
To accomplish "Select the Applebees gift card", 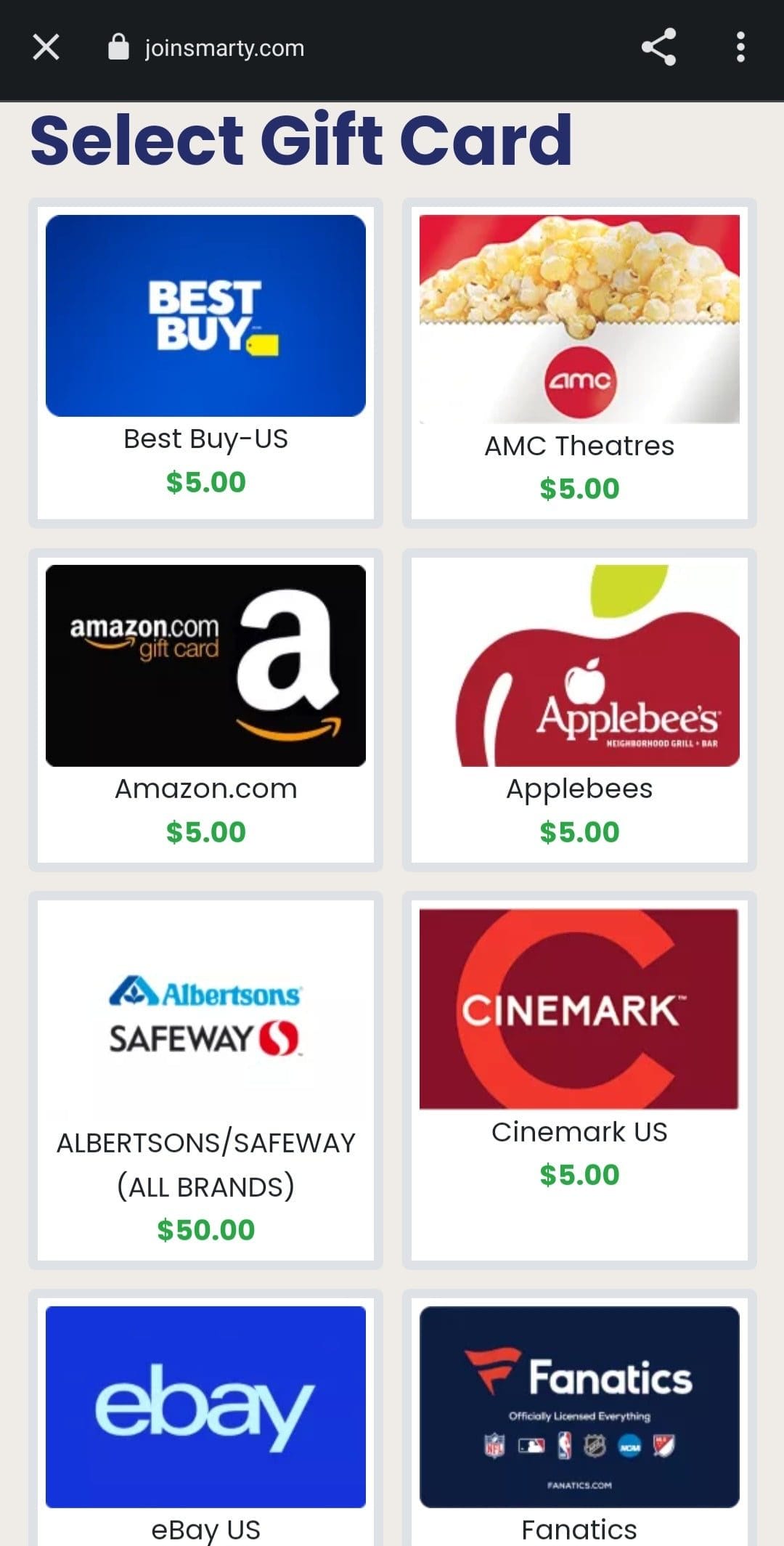I will coord(579,710).
